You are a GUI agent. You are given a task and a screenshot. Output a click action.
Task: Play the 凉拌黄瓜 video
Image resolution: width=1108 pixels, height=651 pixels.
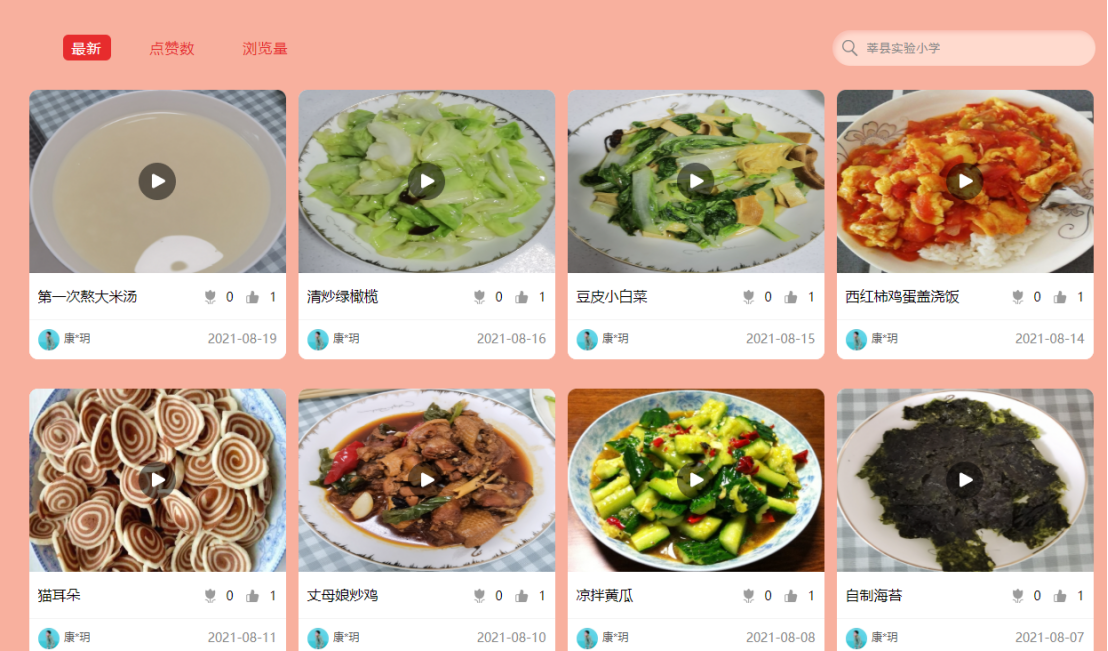[x=695, y=479]
